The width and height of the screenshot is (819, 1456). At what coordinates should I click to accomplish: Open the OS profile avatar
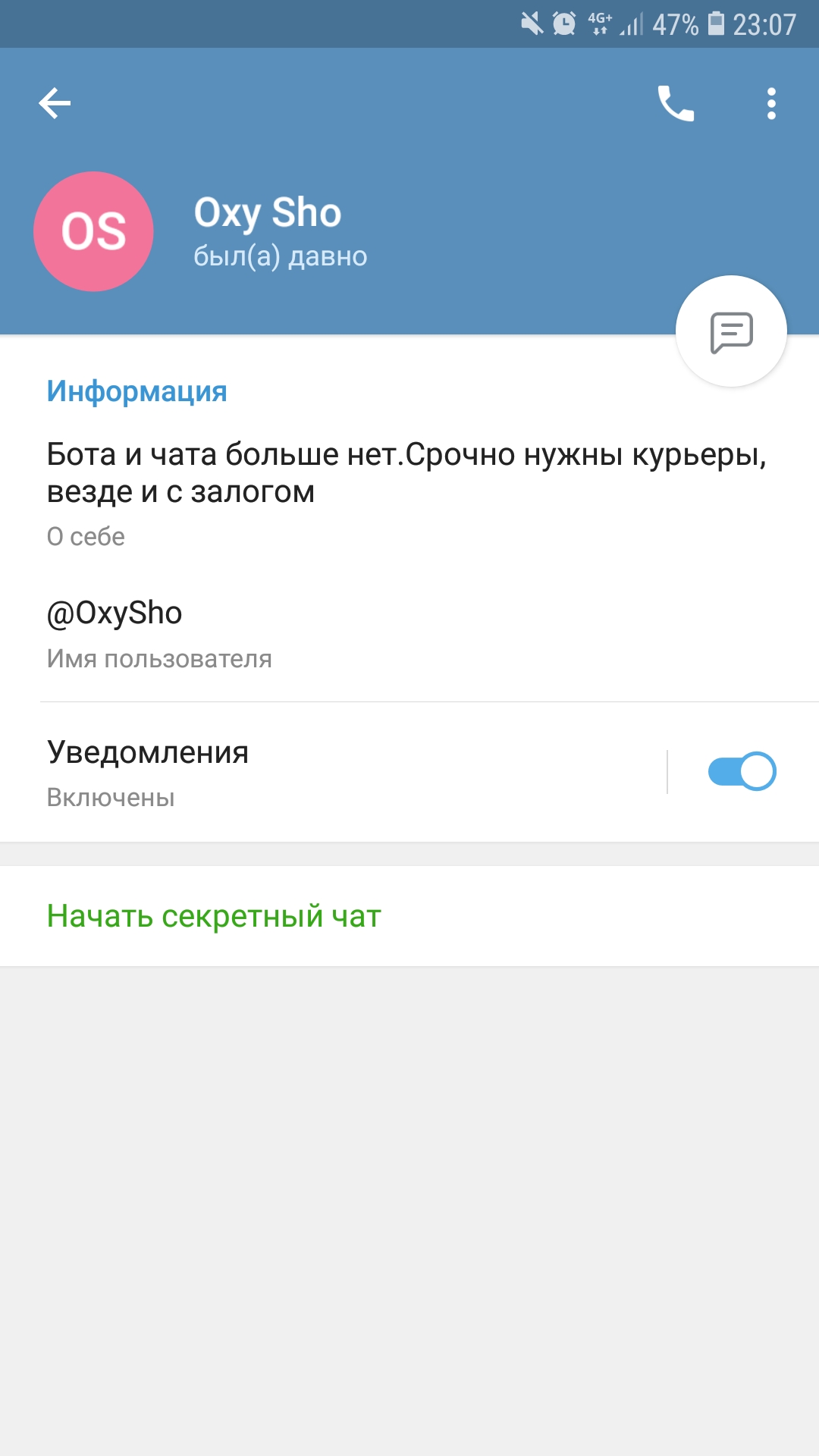tap(93, 231)
